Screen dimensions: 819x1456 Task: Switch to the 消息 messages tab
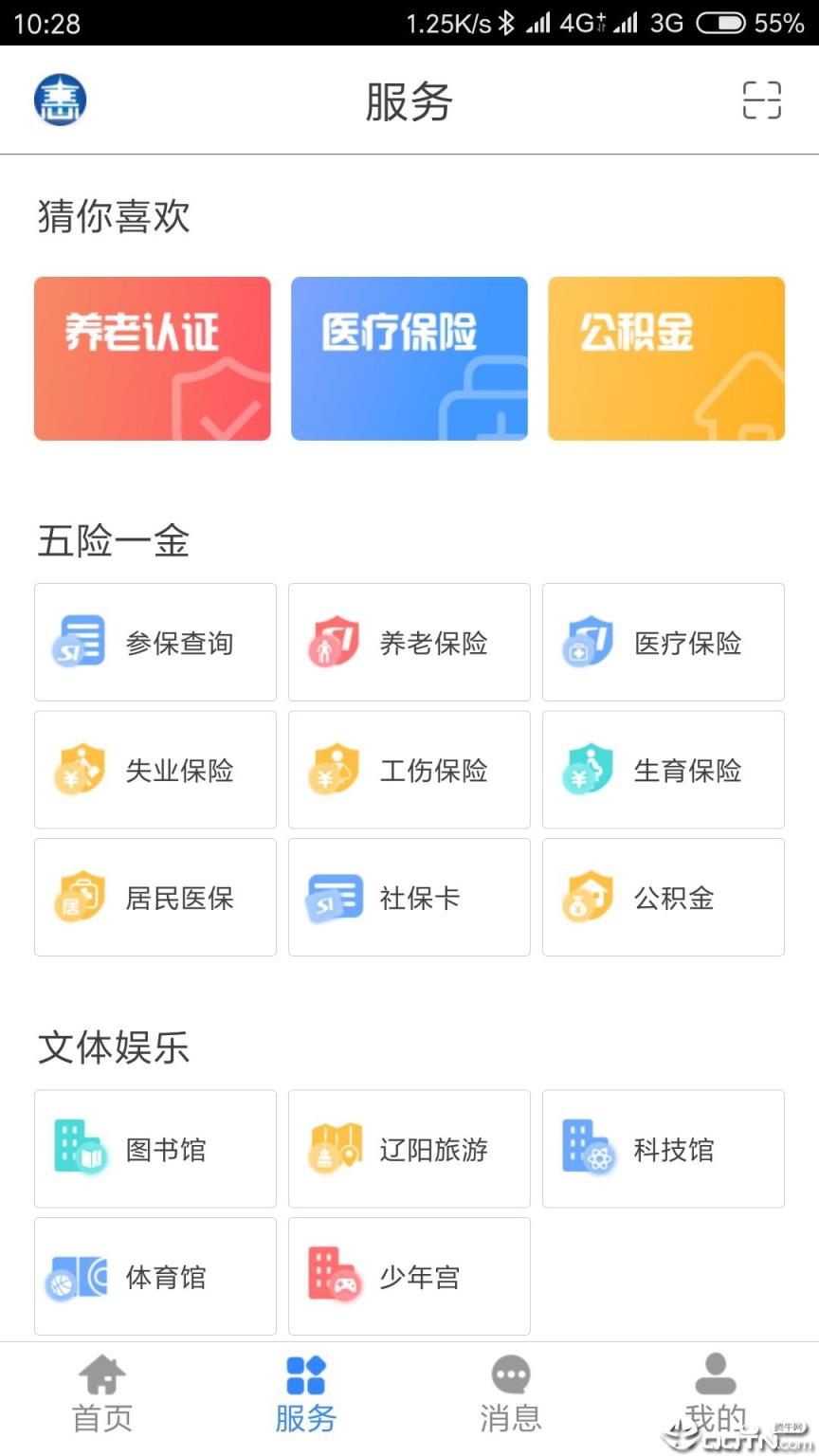click(511, 1393)
